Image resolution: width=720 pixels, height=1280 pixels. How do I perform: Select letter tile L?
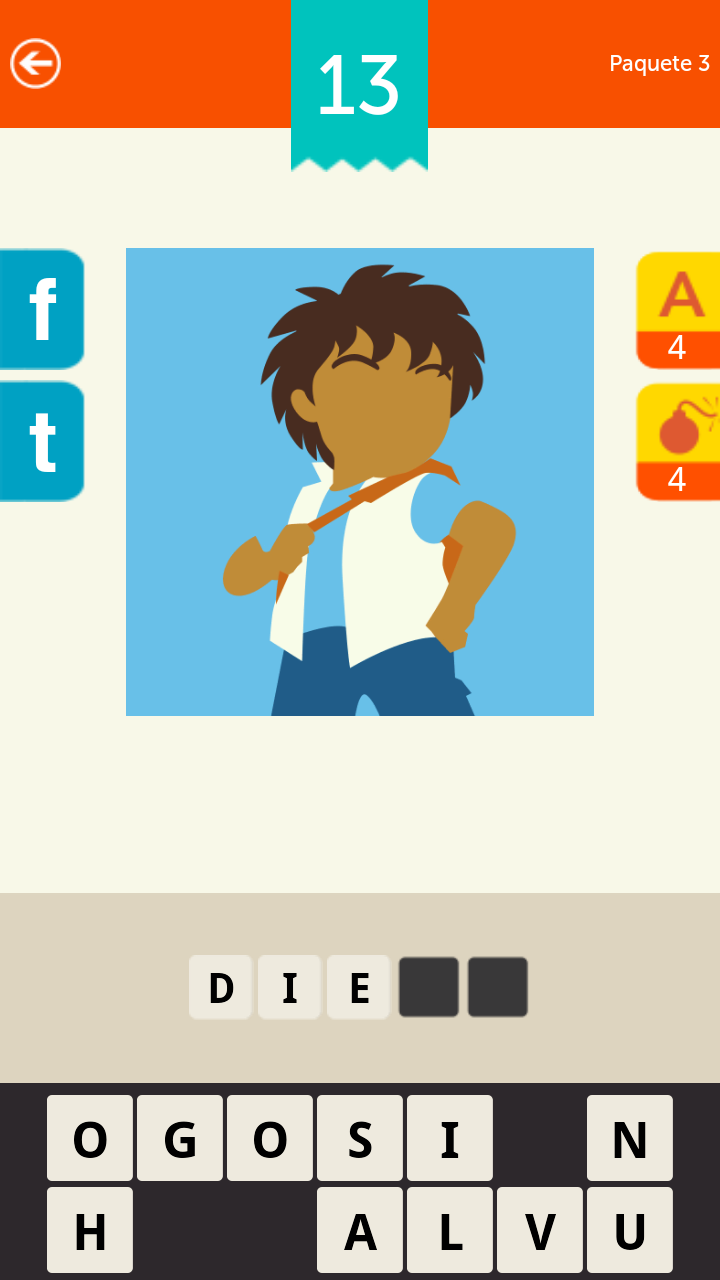(x=450, y=1230)
